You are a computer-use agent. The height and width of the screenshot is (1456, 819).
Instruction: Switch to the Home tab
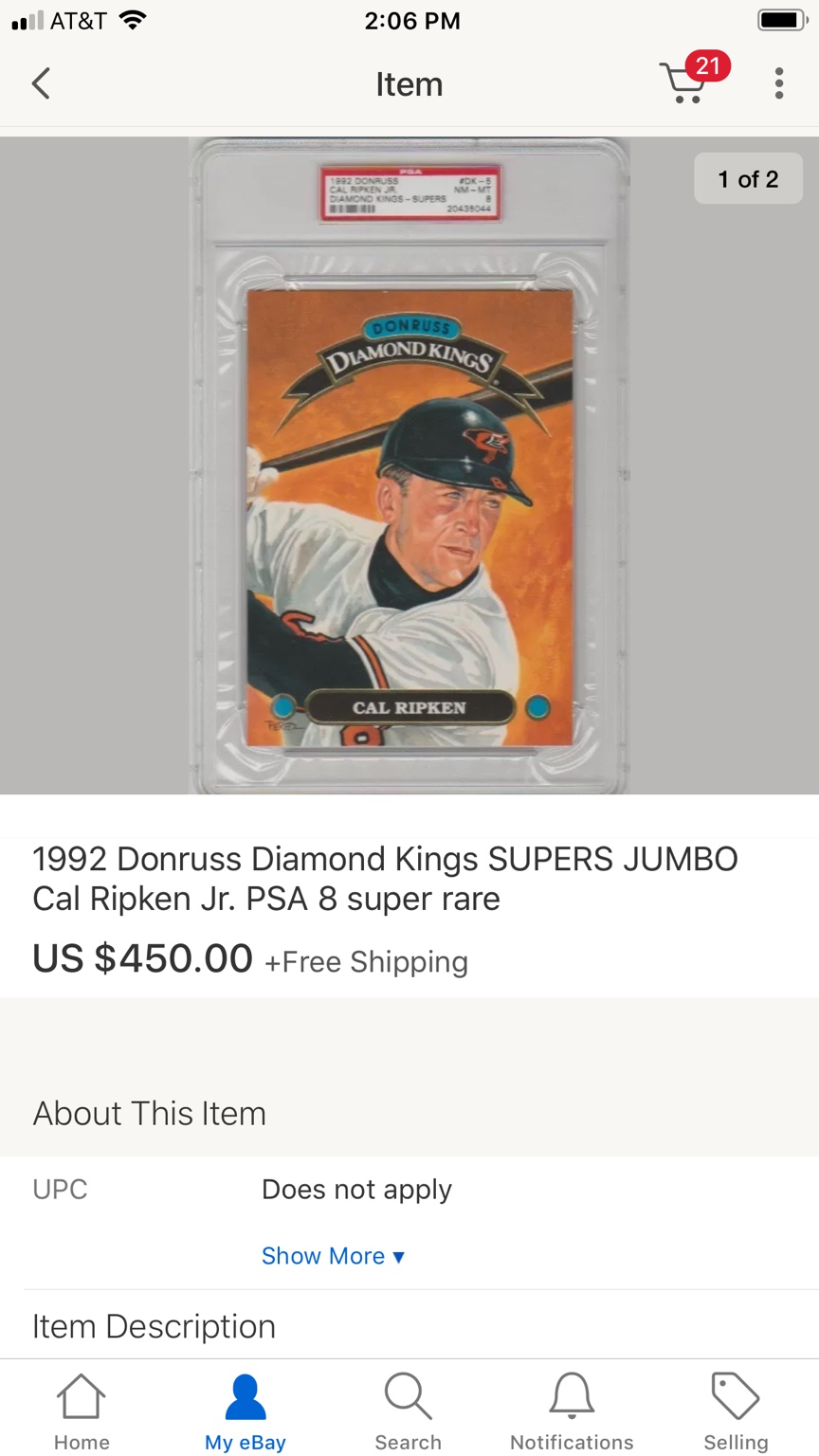pos(82,1411)
